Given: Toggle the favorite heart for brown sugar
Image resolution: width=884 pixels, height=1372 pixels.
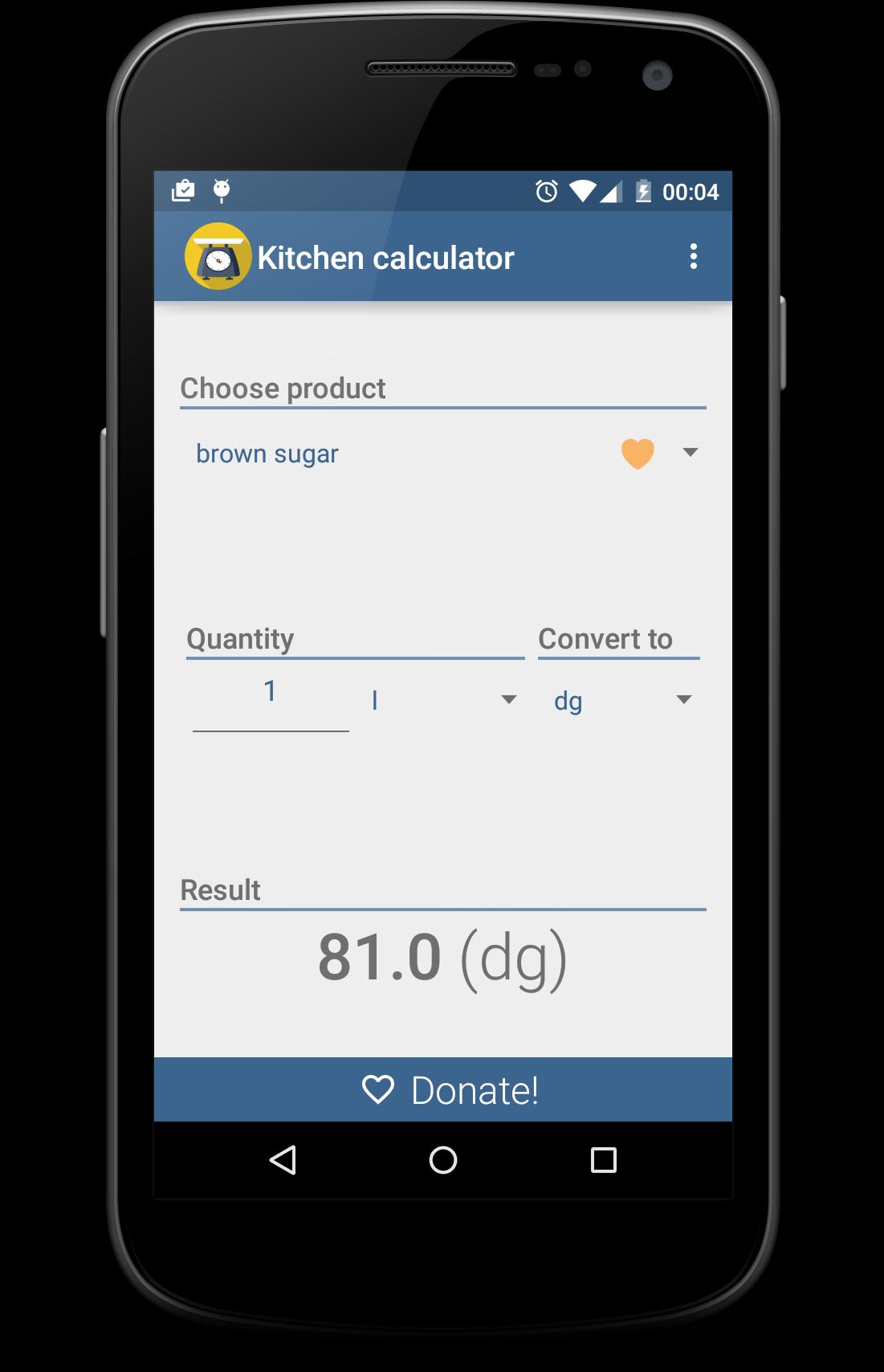Looking at the screenshot, I should click(638, 454).
